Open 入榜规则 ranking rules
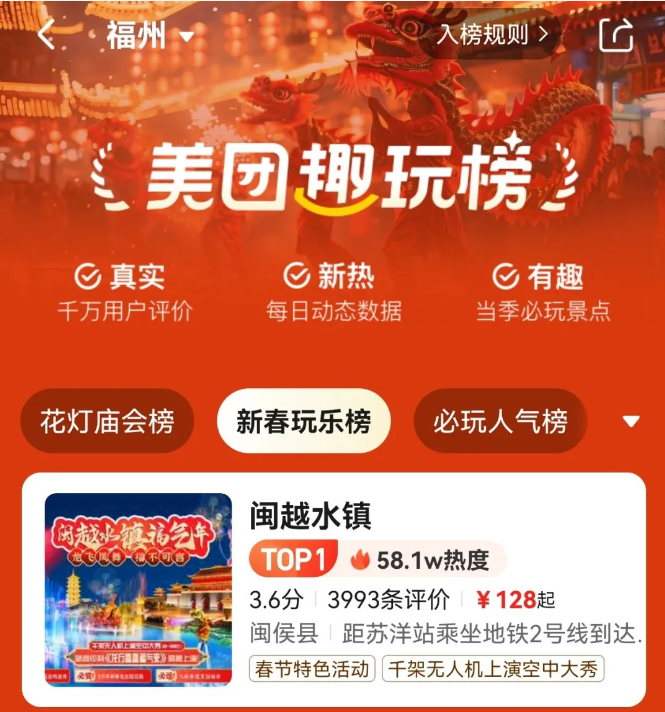Viewport: 665px width, 712px height. click(x=492, y=35)
